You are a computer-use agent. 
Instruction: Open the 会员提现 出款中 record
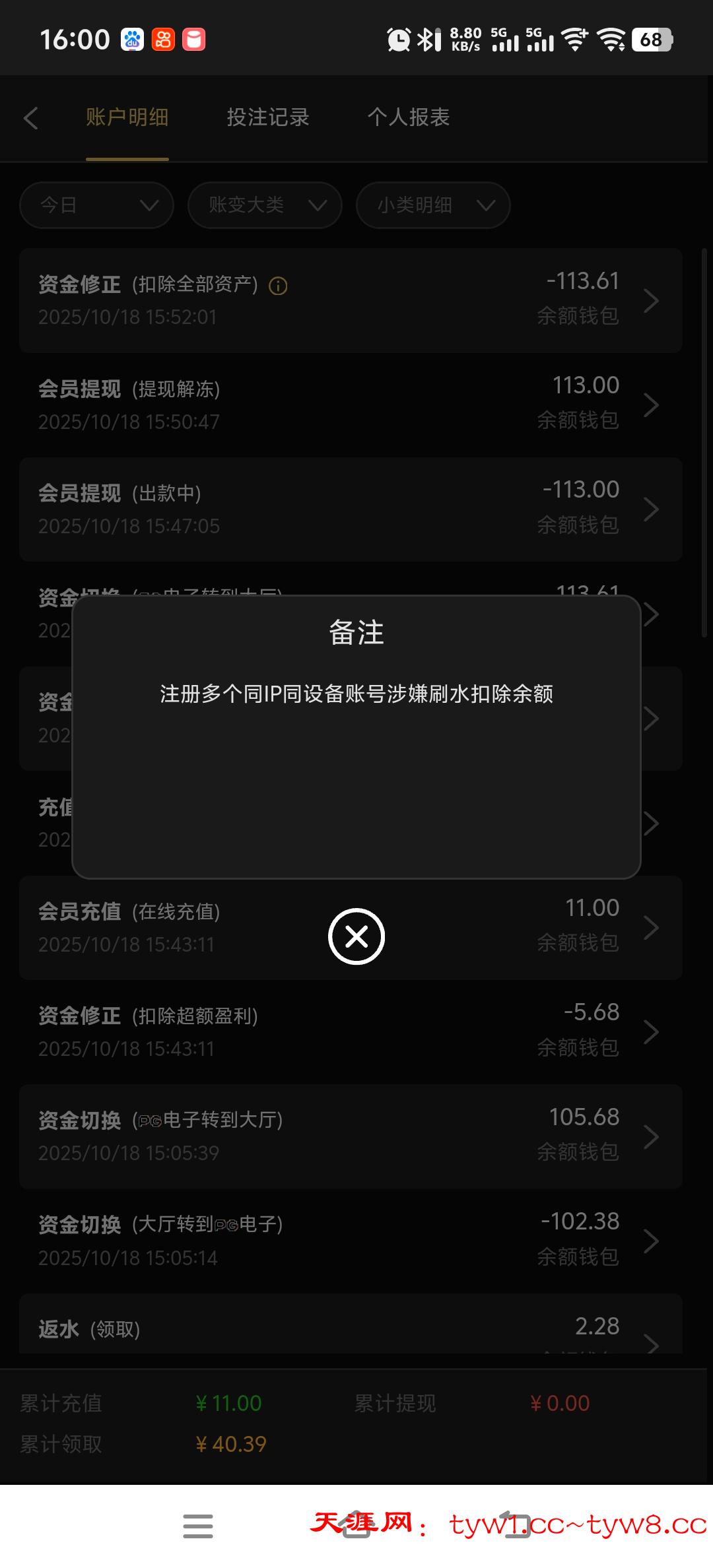tap(350, 509)
